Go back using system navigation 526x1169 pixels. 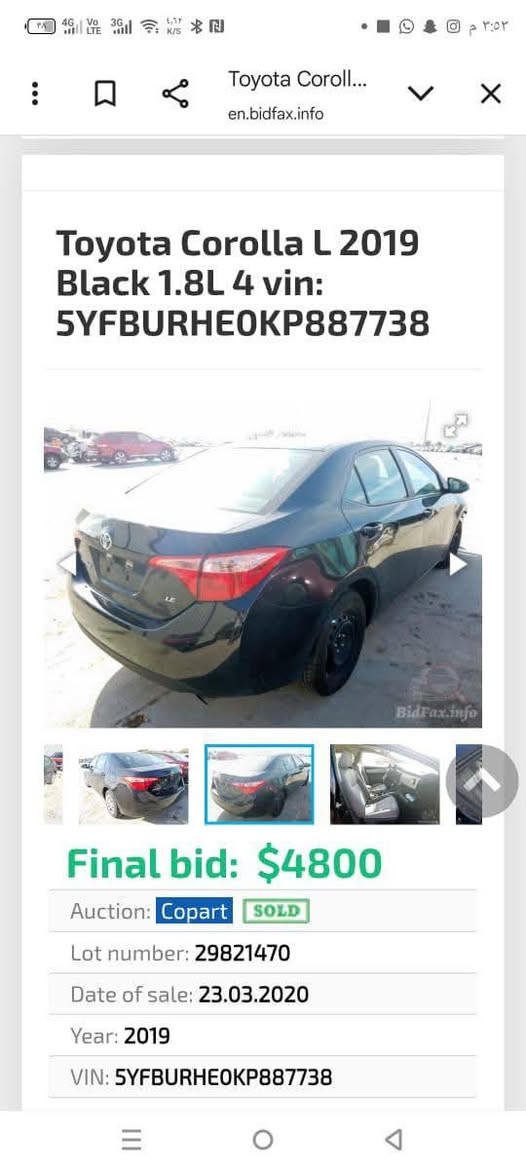tap(393, 1139)
